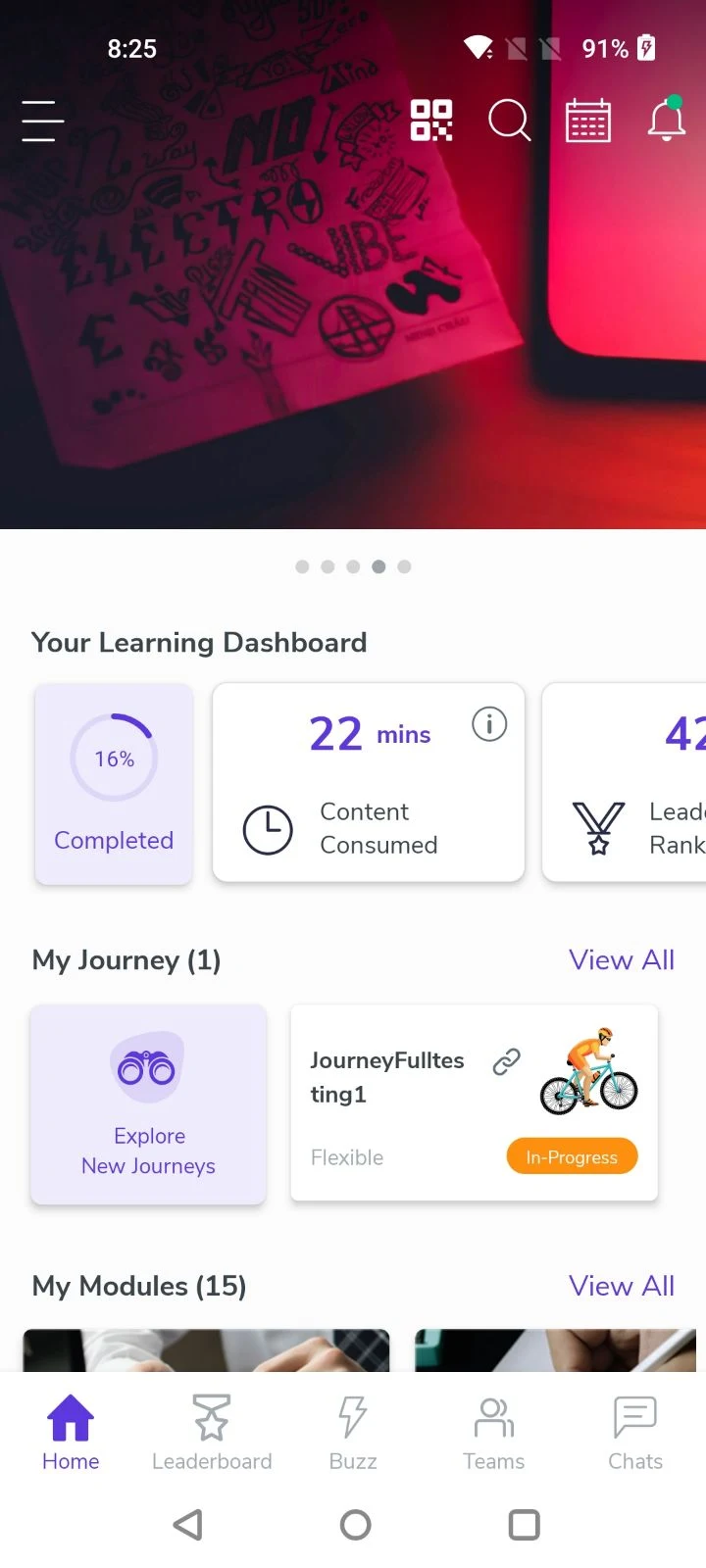The width and height of the screenshot is (706, 1568).
Task: Select the Home tab
Action: point(71,1433)
